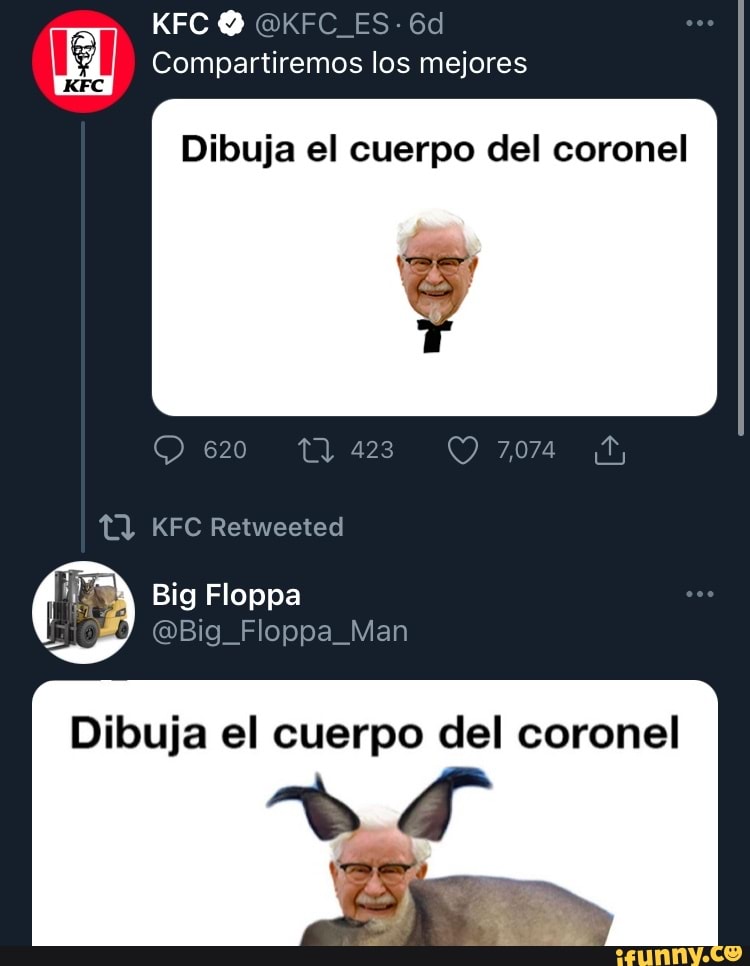Toggle the share action on KFC's tweet
750x966 pixels.
tap(609, 450)
